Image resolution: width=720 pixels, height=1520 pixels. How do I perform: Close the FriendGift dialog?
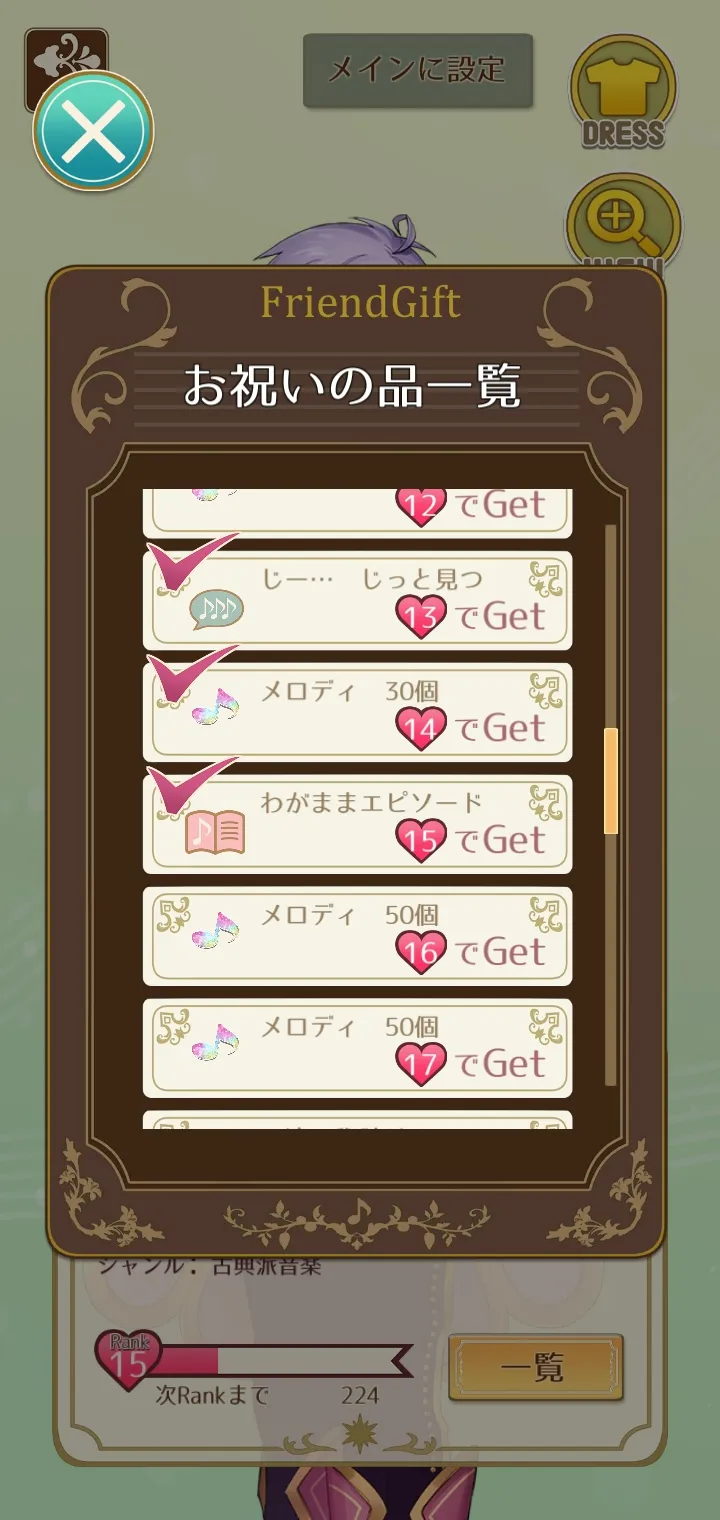click(92, 131)
